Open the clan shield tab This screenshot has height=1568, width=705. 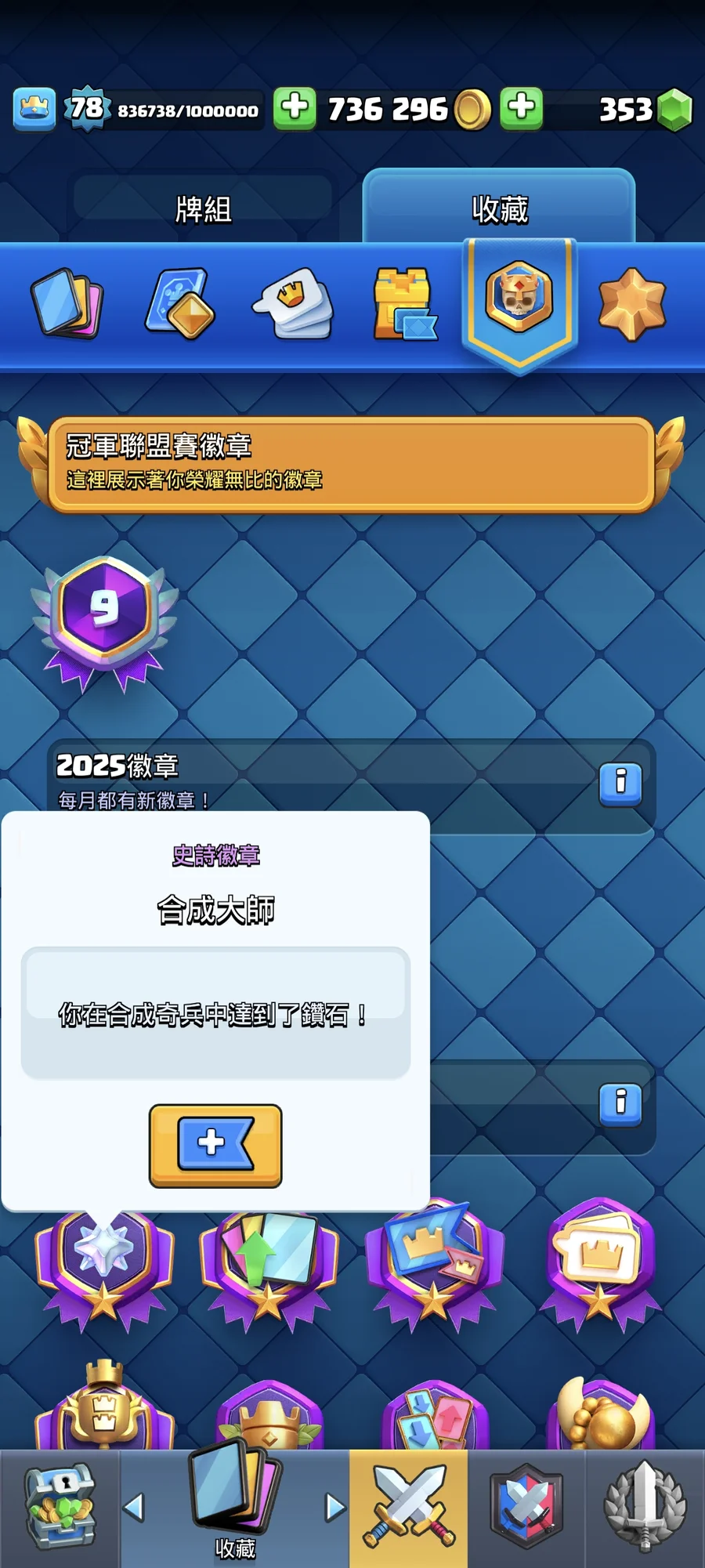pyautogui.click(x=526, y=1508)
